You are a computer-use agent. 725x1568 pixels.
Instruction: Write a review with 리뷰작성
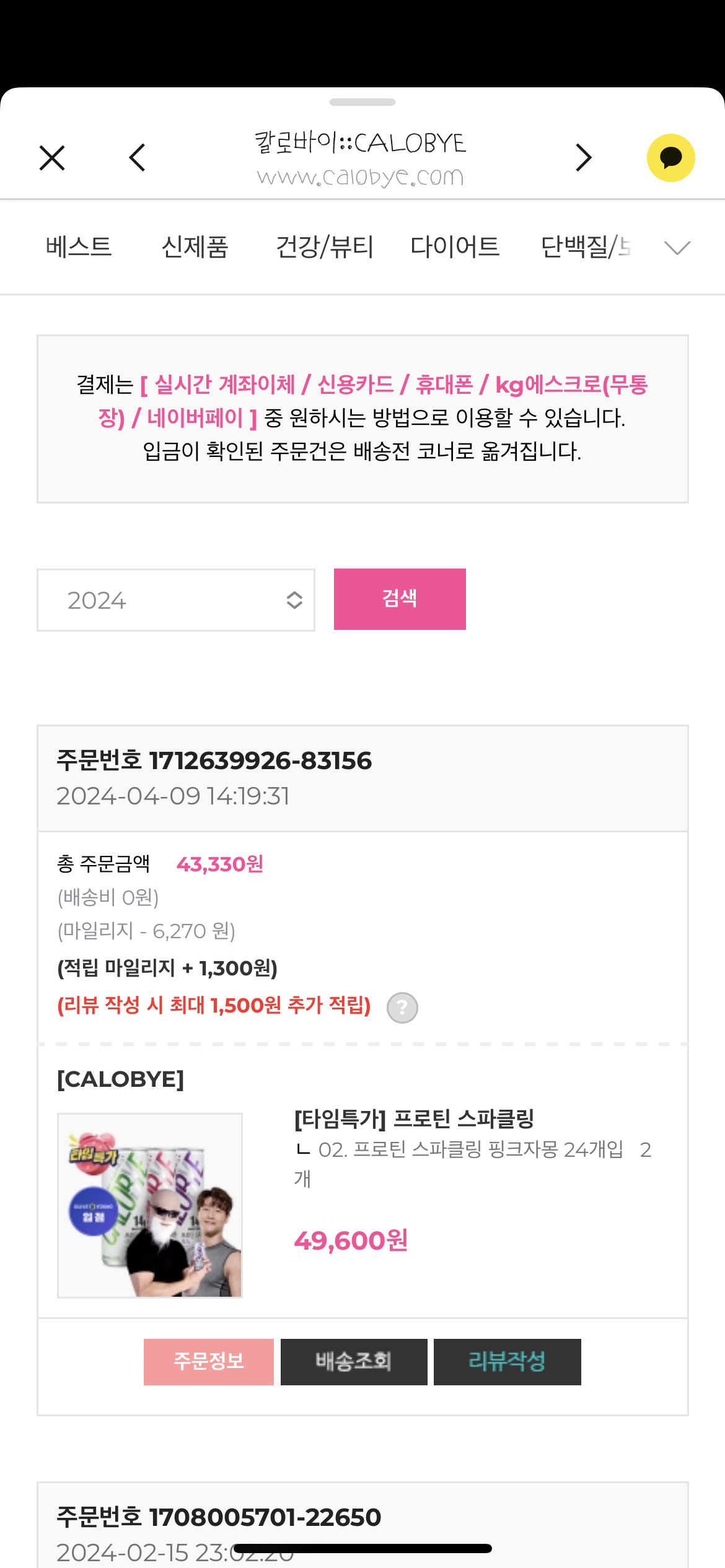coord(507,1362)
